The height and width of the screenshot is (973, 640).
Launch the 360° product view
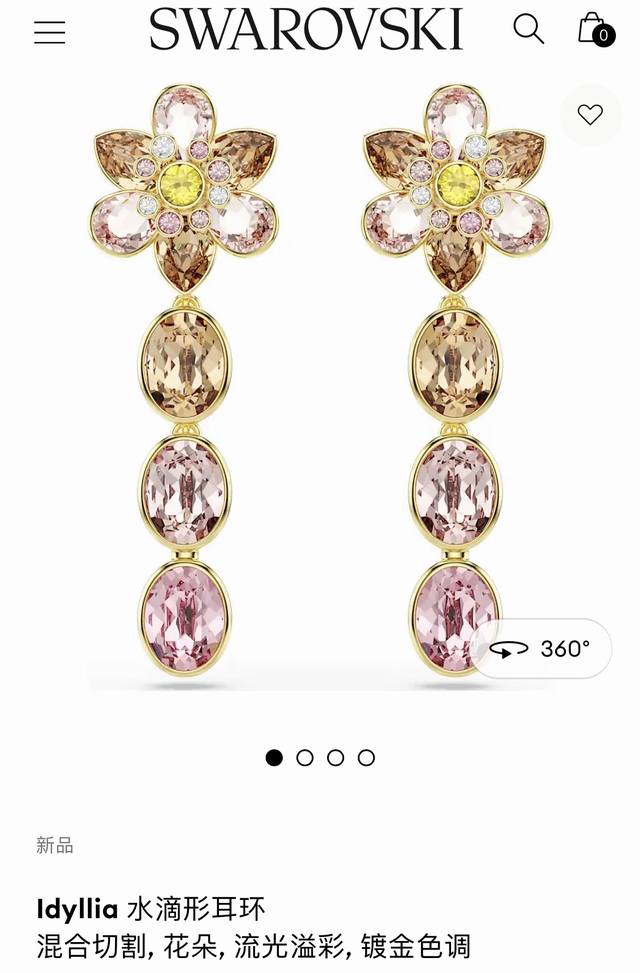coord(540,649)
